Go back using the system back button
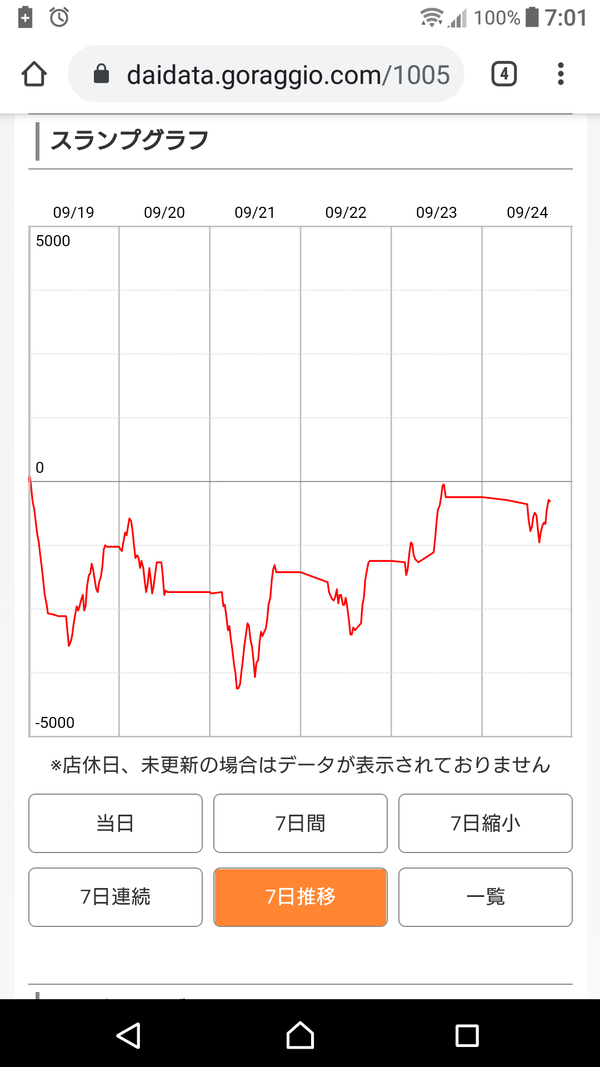The width and height of the screenshot is (600, 1067). click(129, 1035)
